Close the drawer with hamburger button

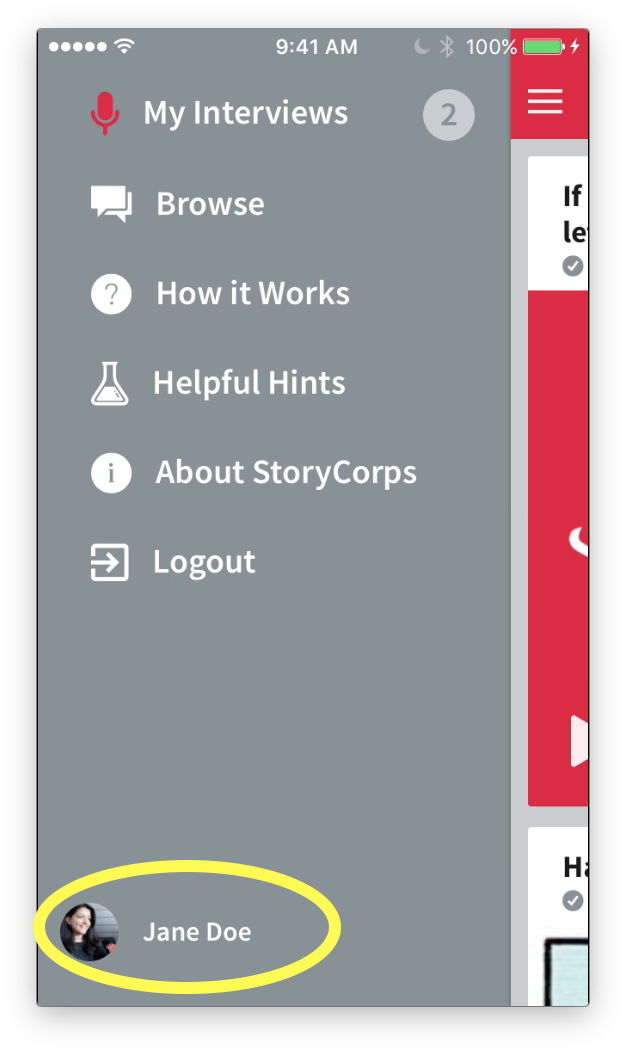545,102
